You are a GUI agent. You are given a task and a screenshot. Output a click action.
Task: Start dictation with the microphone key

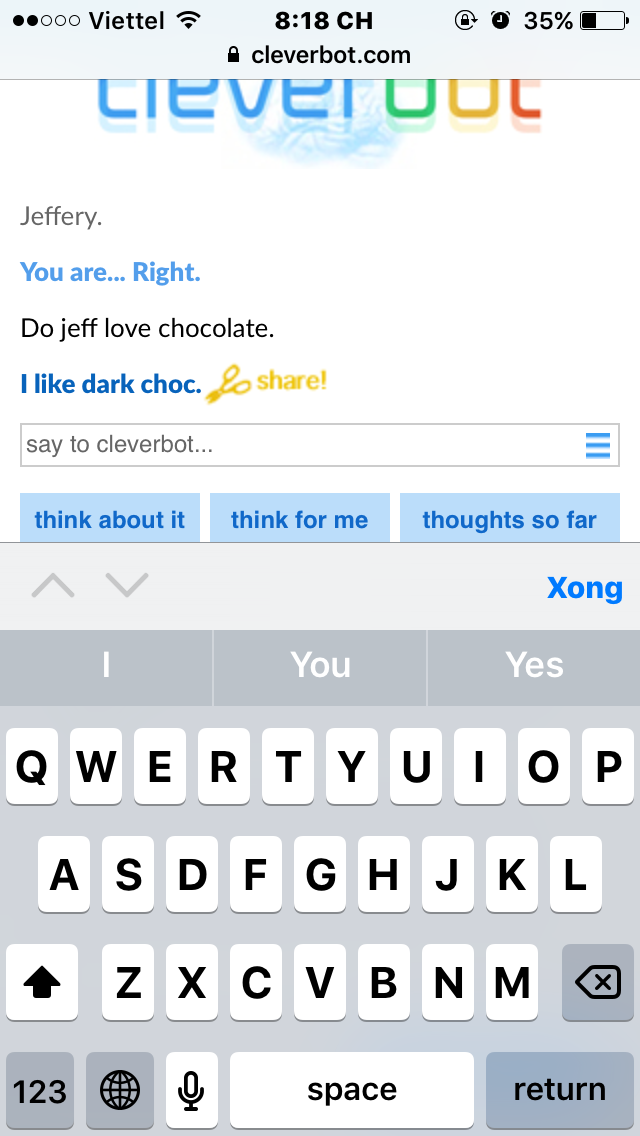coord(191,1090)
